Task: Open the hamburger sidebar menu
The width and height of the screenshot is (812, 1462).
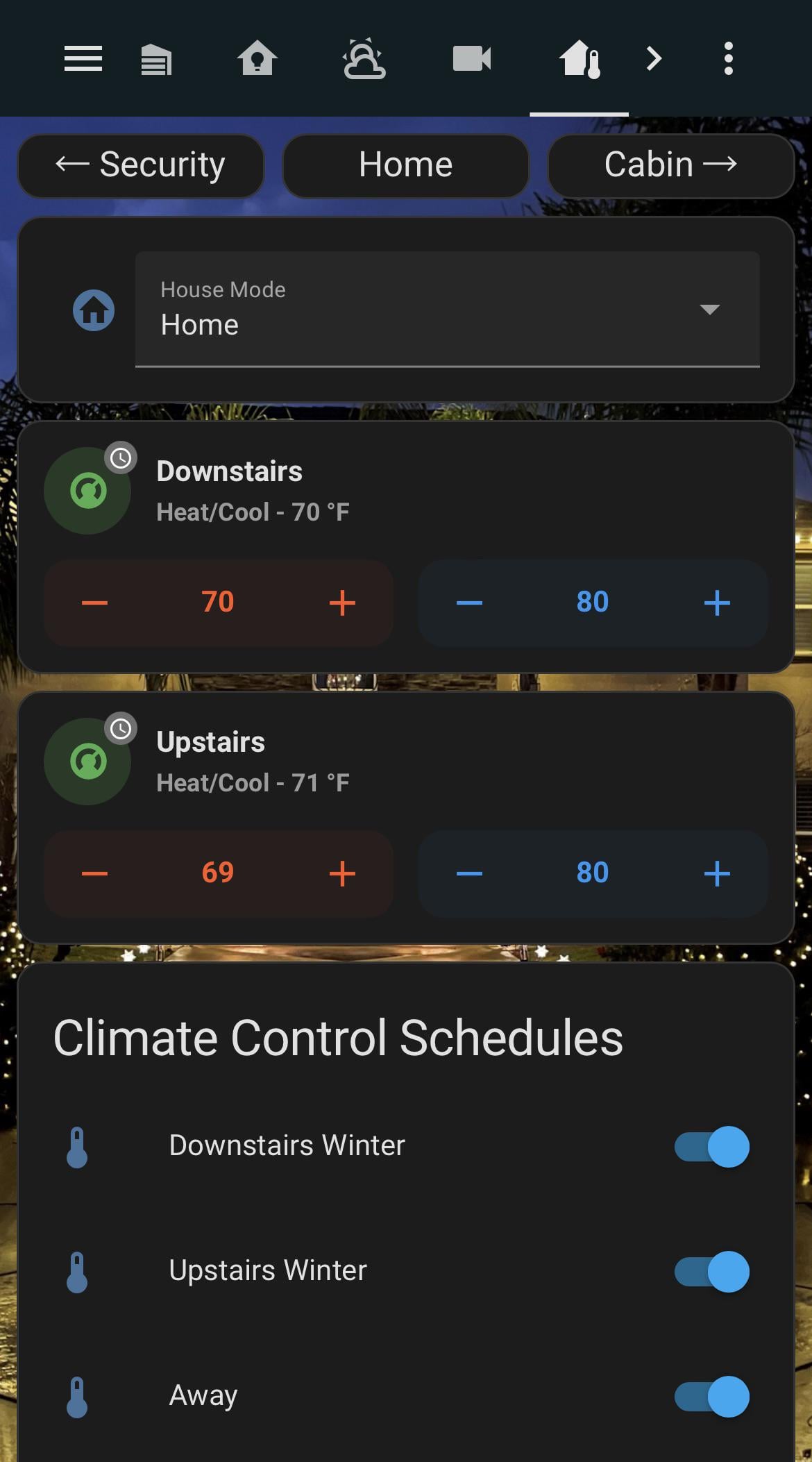Action: coord(83,58)
